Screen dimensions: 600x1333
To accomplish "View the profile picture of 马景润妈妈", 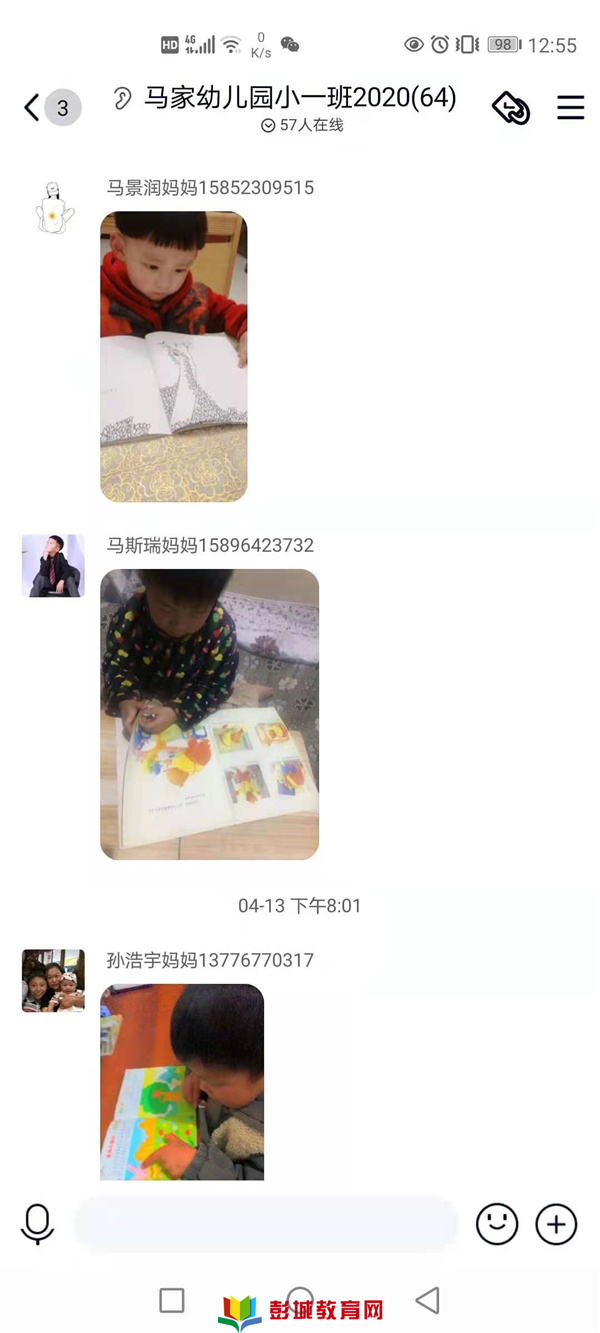I will click(x=54, y=209).
